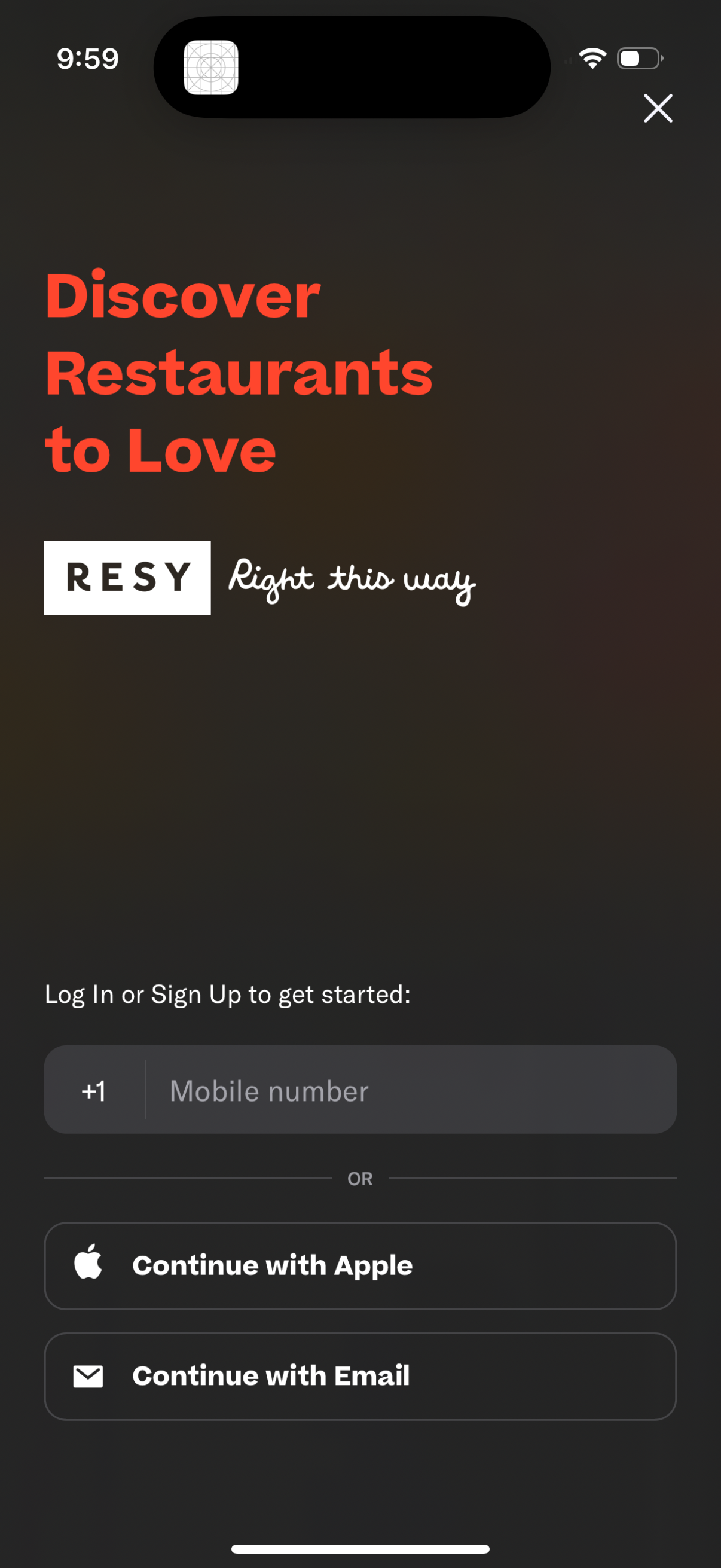The width and height of the screenshot is (721, 1568).
Task: Select the Continue with Apple button outline
Action: click(360, 1264)
